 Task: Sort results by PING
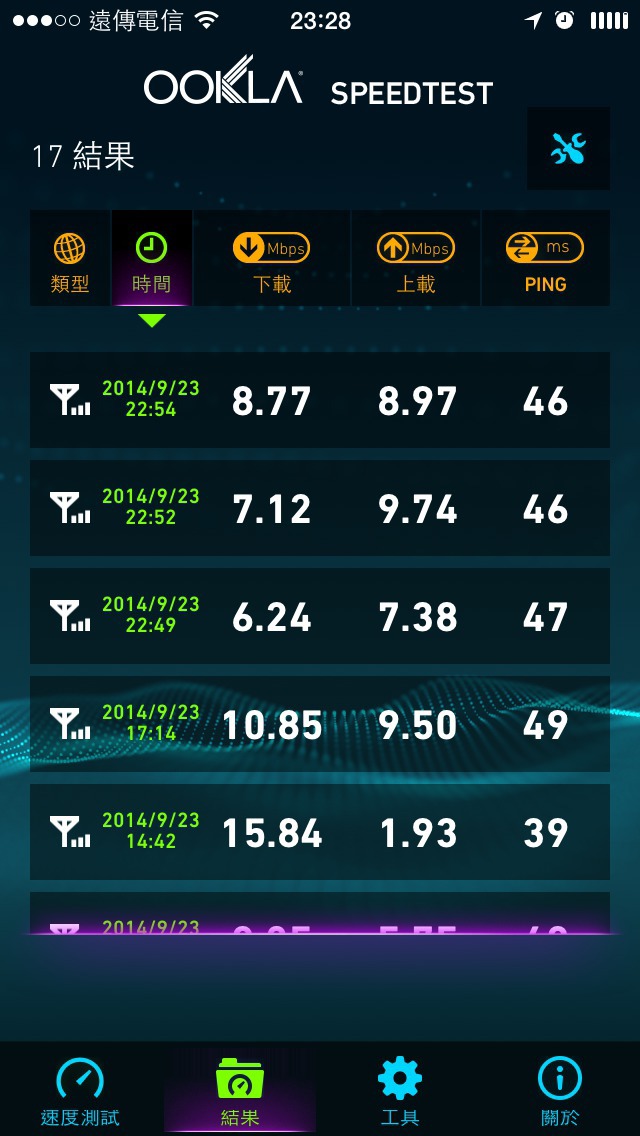545,258
